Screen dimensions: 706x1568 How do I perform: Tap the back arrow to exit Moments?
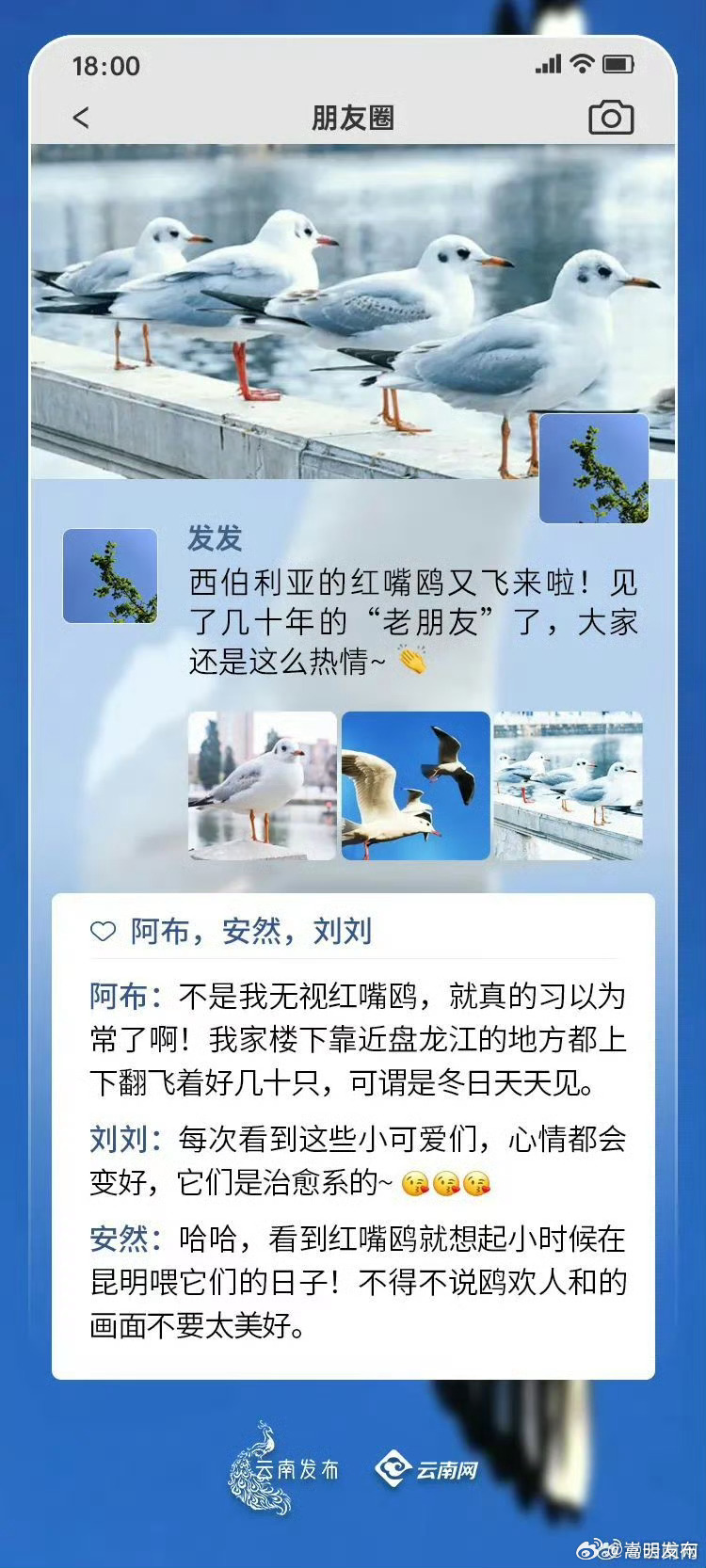click(81, 117)
